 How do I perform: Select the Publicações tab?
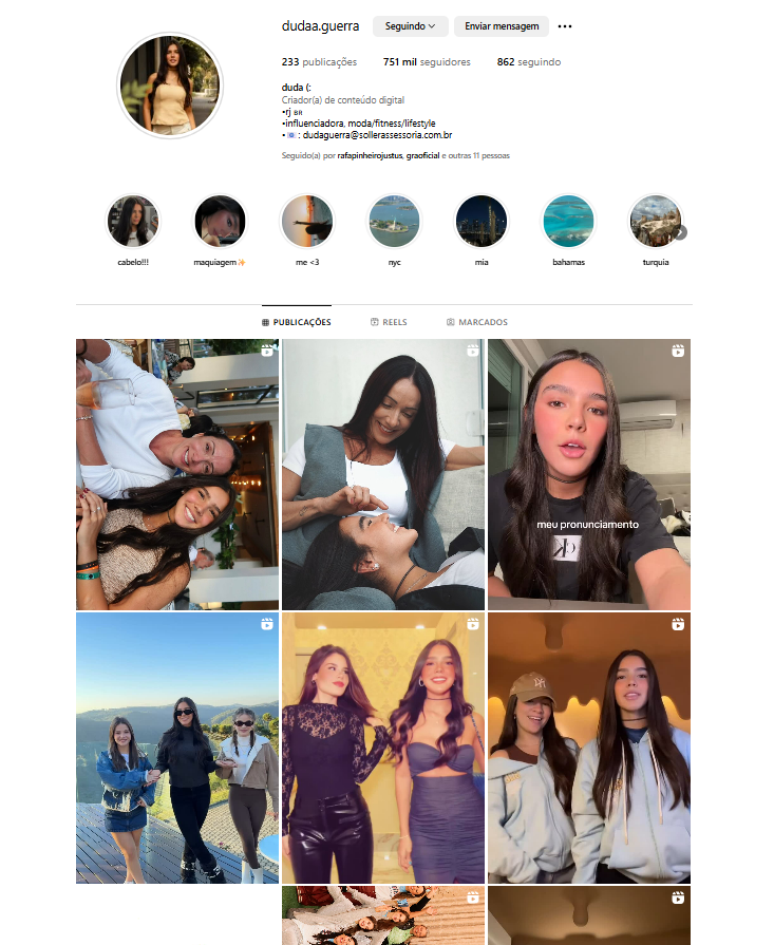pos(296,322)
